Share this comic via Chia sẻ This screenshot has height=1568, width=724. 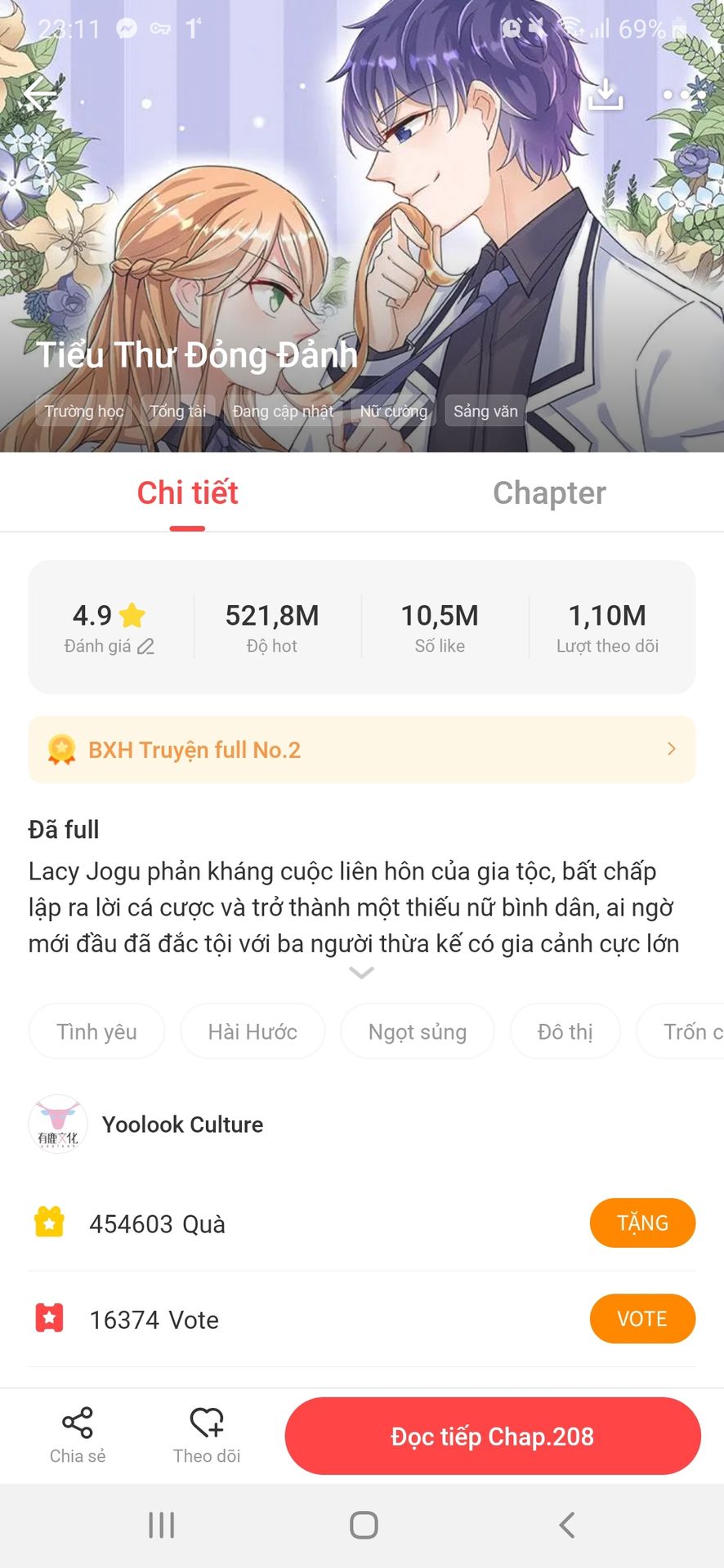[x=78, y=1436]
